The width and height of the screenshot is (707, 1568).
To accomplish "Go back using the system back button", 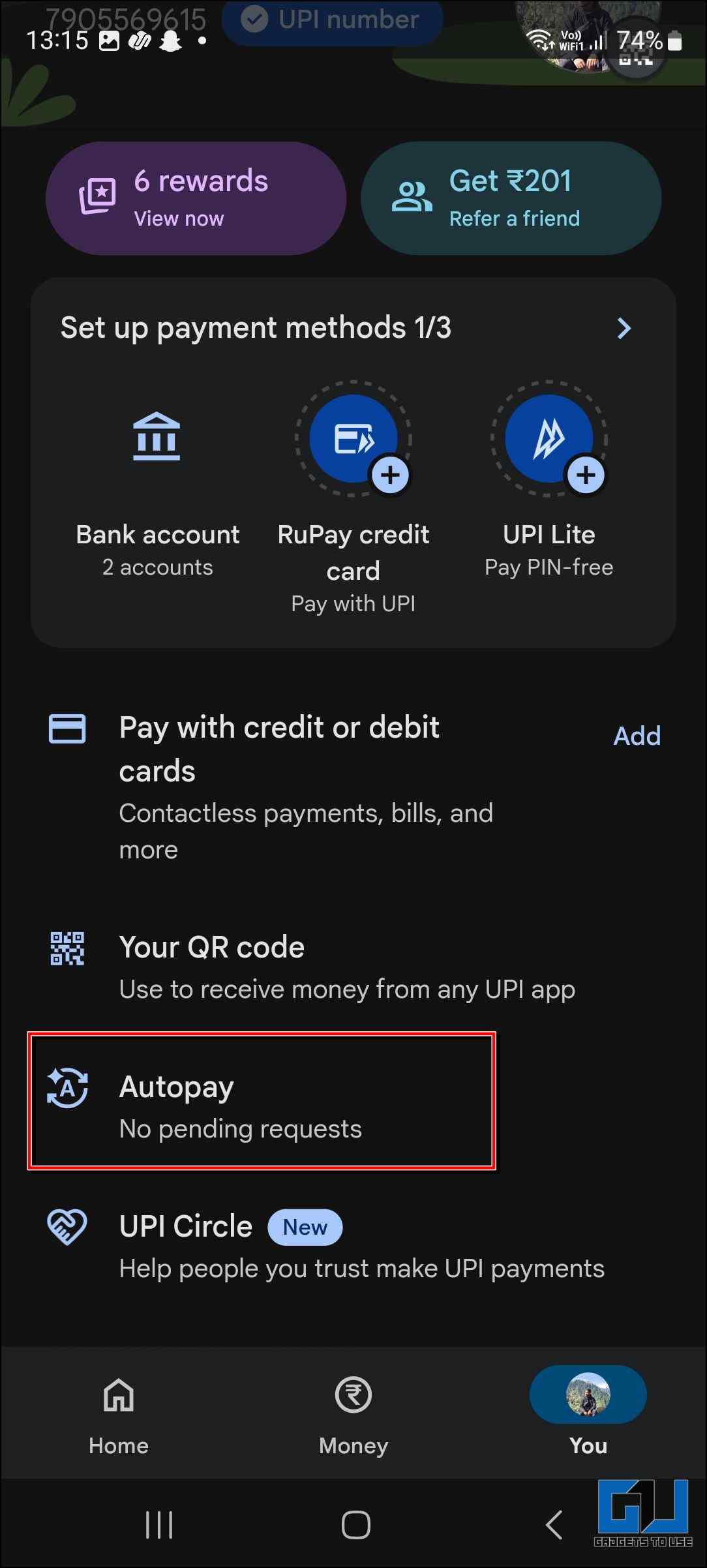I will (554, 1525).
